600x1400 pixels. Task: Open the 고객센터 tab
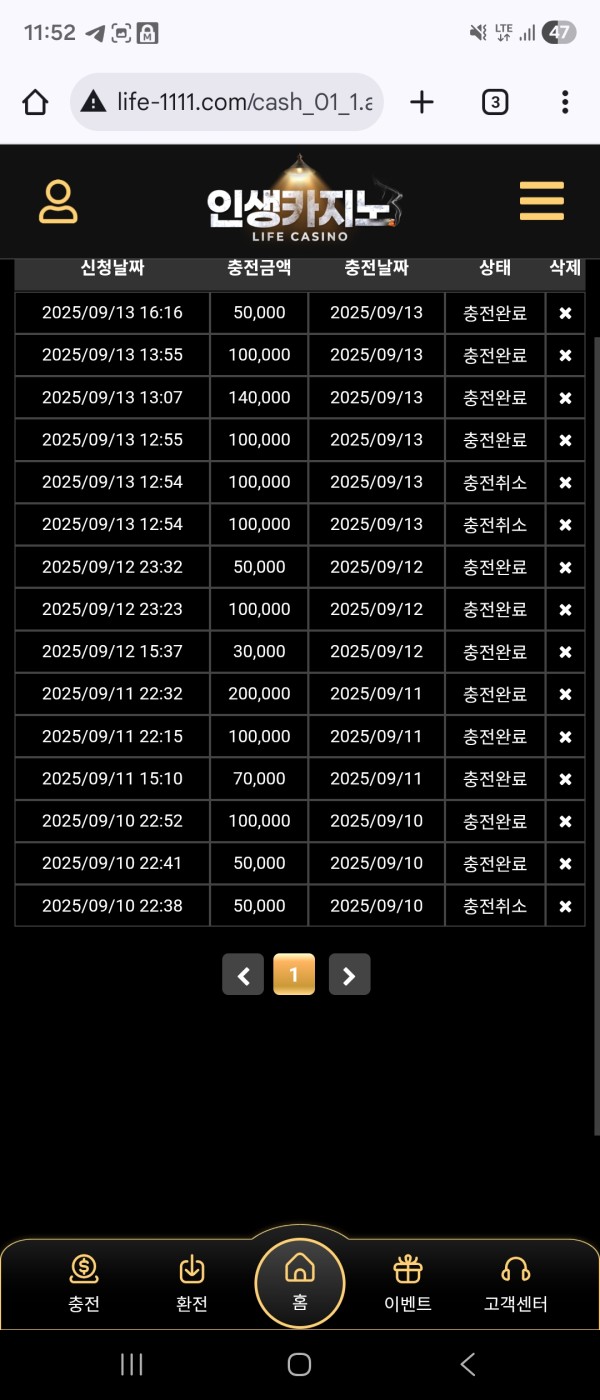tap(515, 1284)
